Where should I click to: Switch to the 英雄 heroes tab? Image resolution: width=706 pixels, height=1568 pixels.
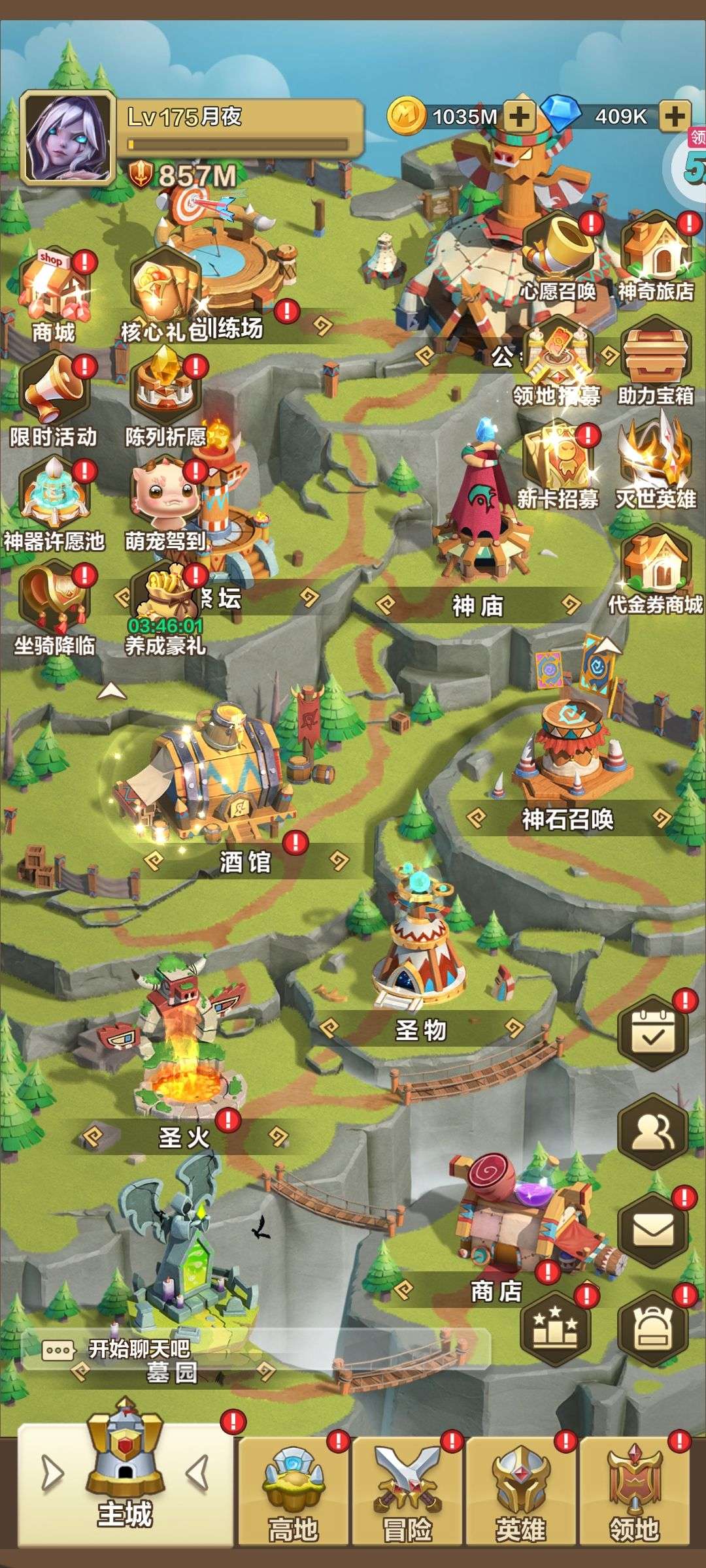coord(521,1492)
